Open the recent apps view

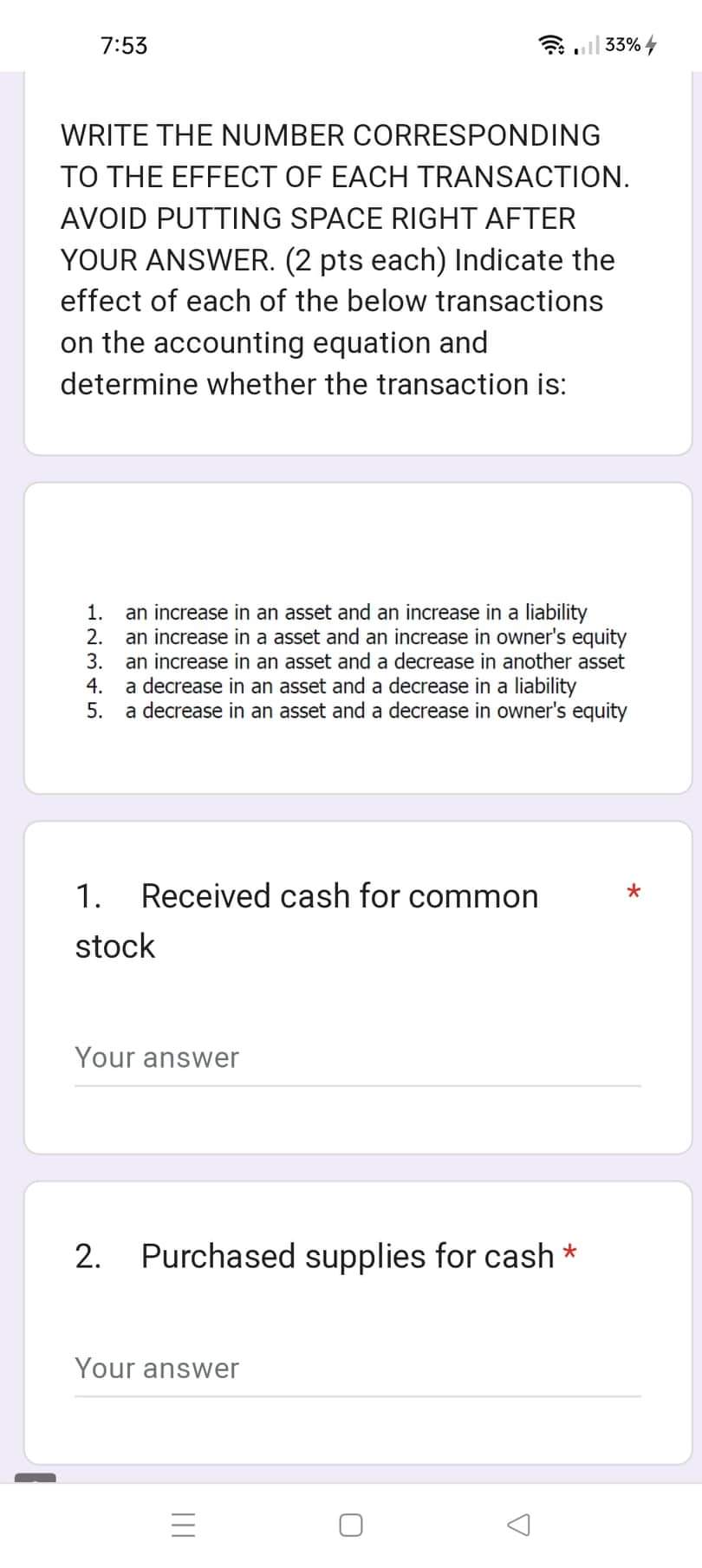[x=184, y=1526]
